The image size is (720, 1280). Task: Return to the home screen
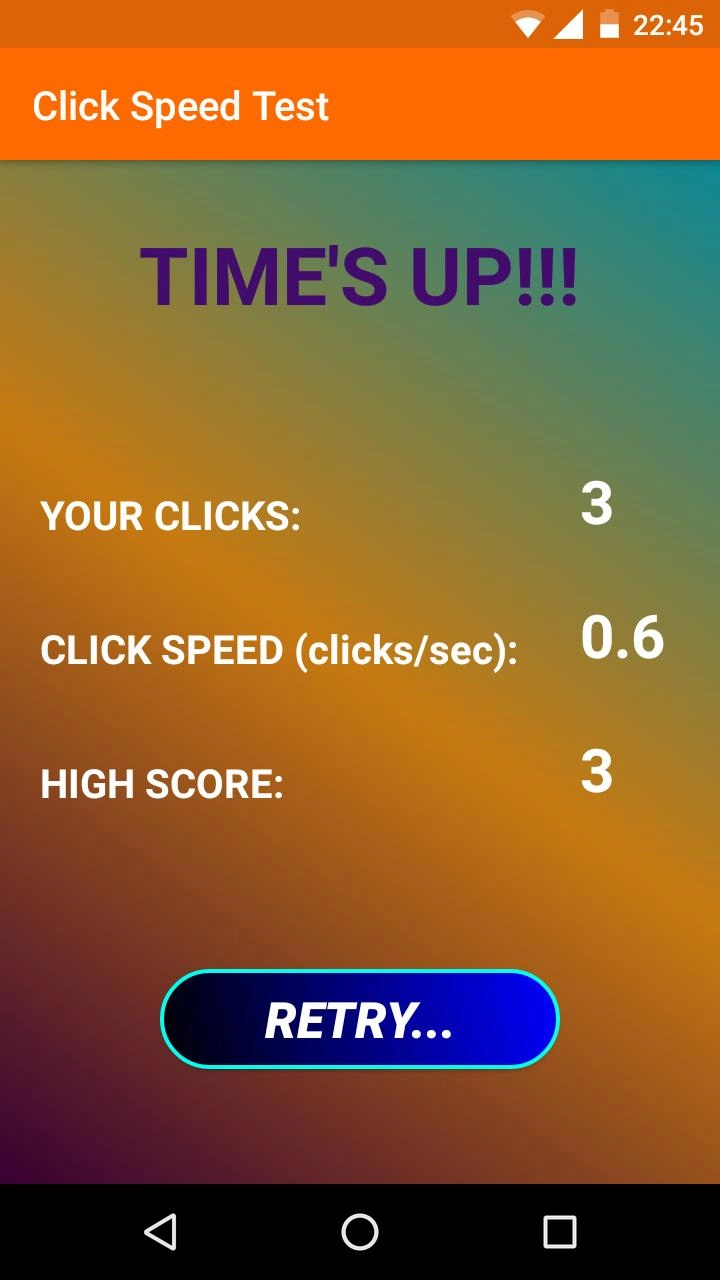(x=360, y=1232)
